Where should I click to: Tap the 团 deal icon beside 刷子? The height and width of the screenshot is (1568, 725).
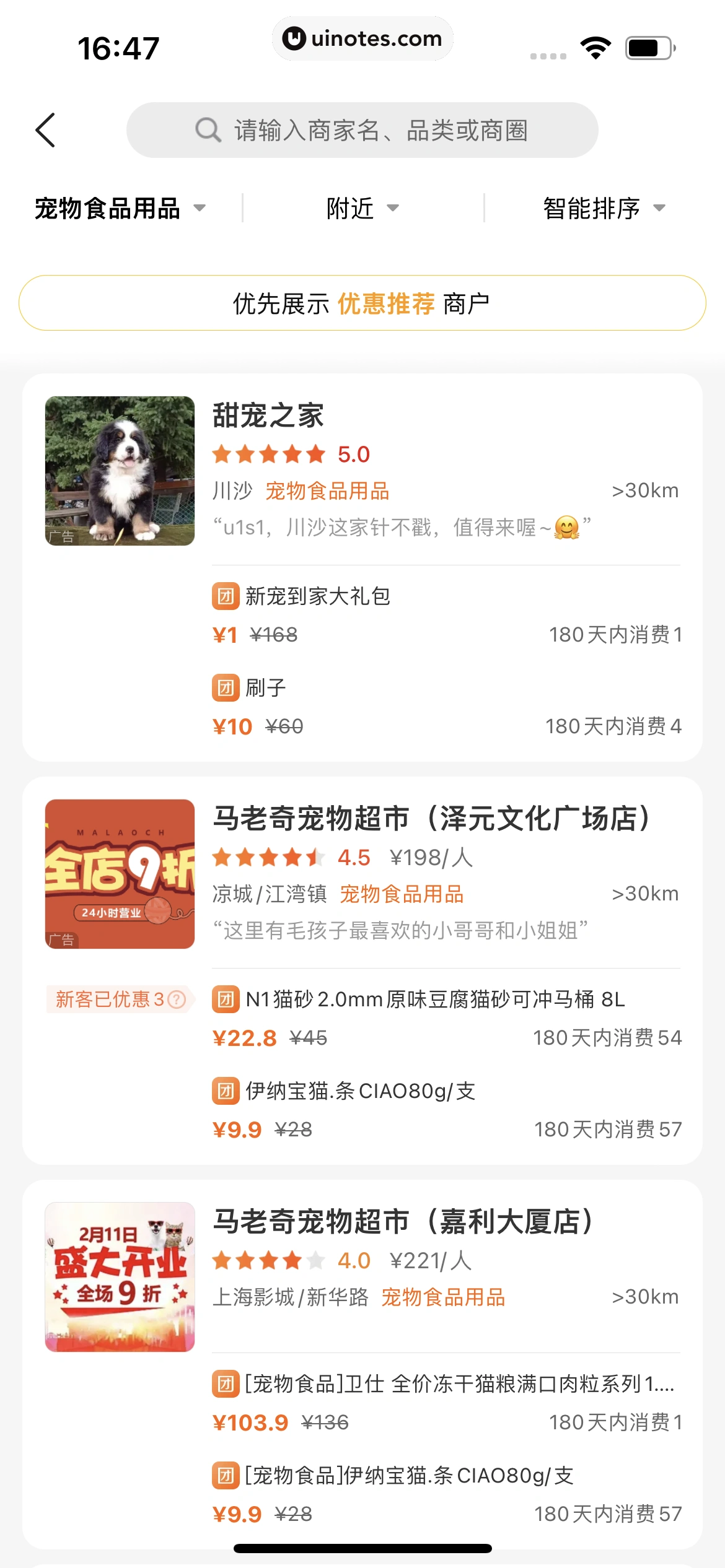pyautogui.click(x=226, y=686)
